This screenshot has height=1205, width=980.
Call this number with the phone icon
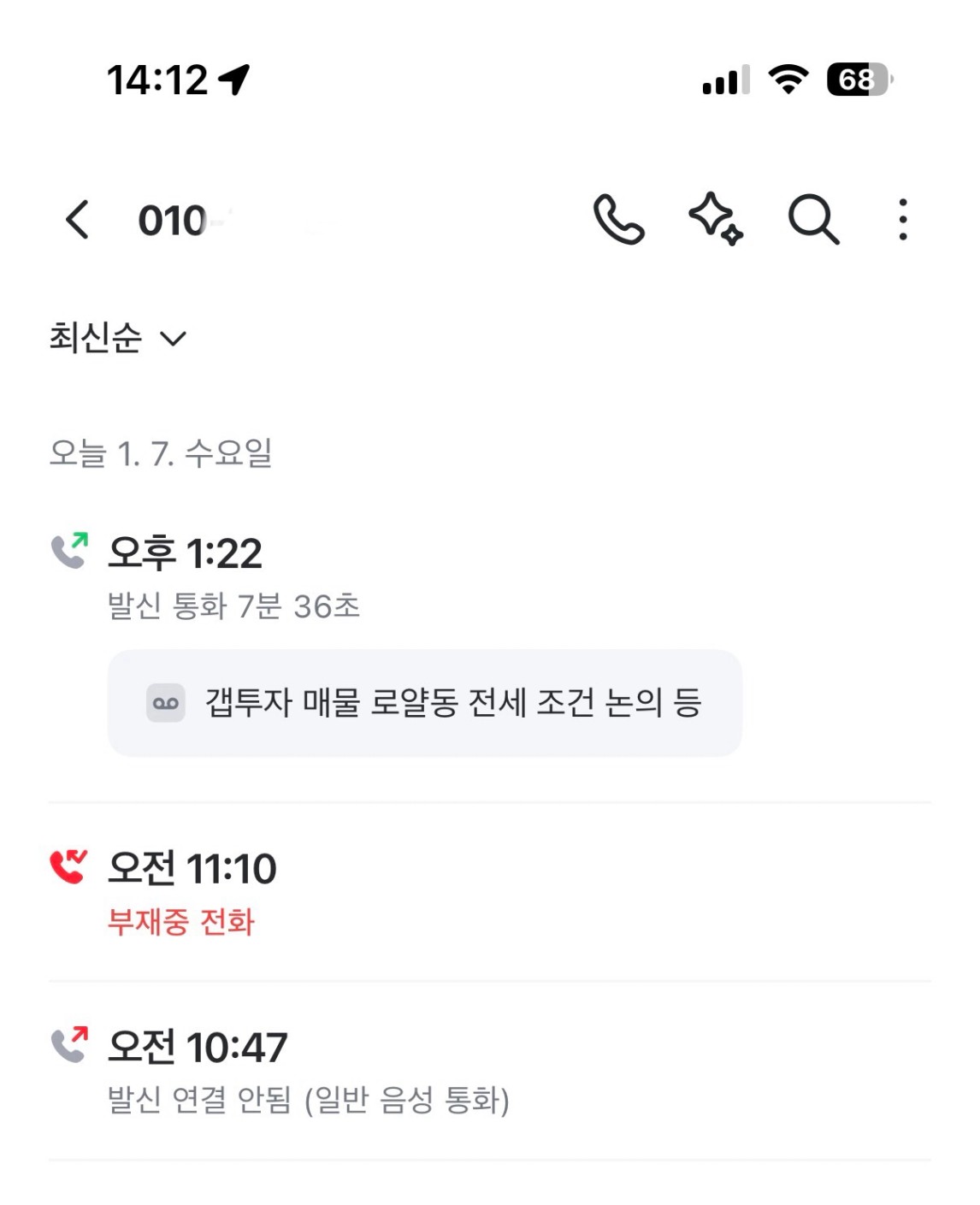[x=618, y=220]
